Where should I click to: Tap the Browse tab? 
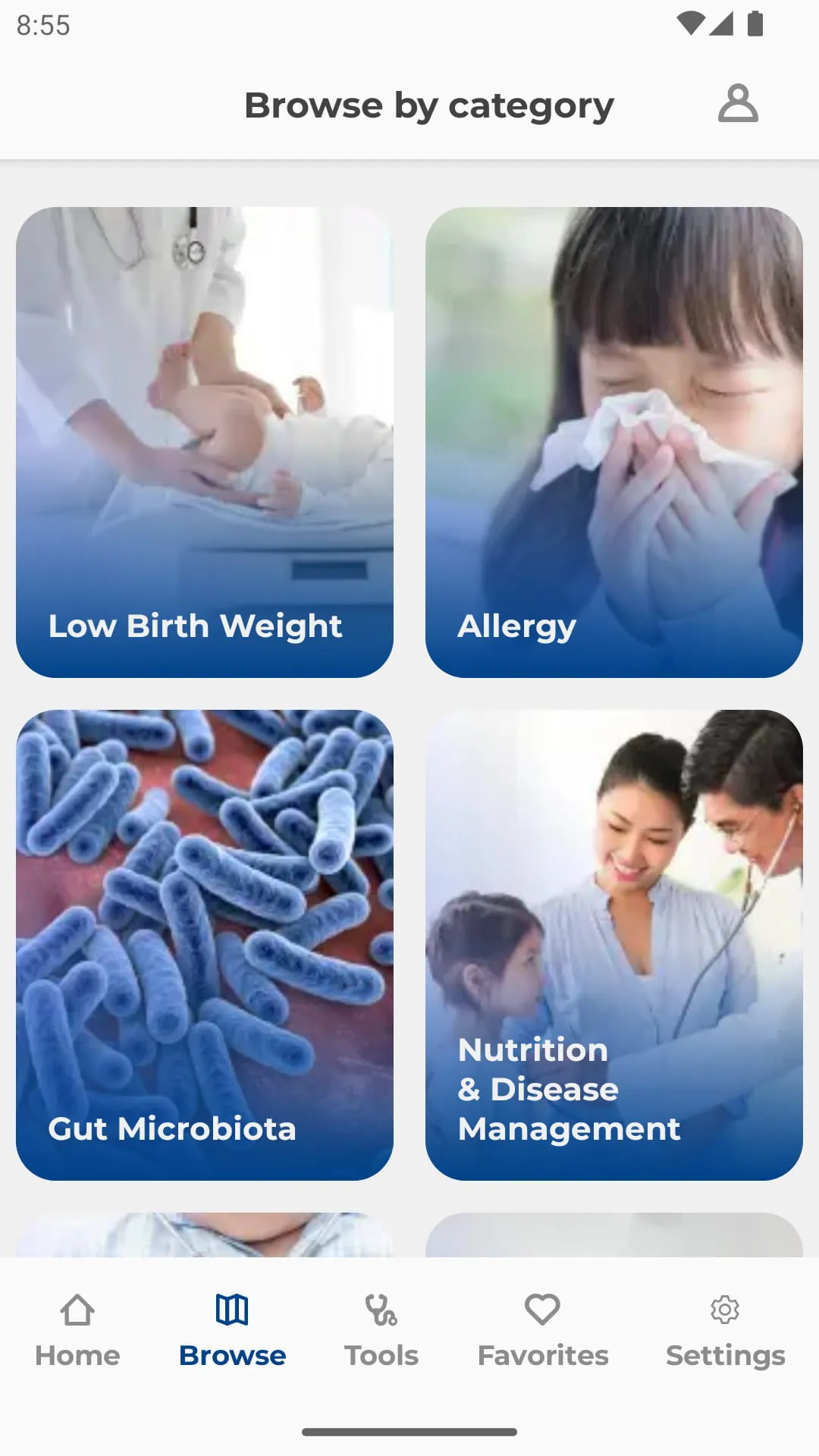(x=232, y=1331)
